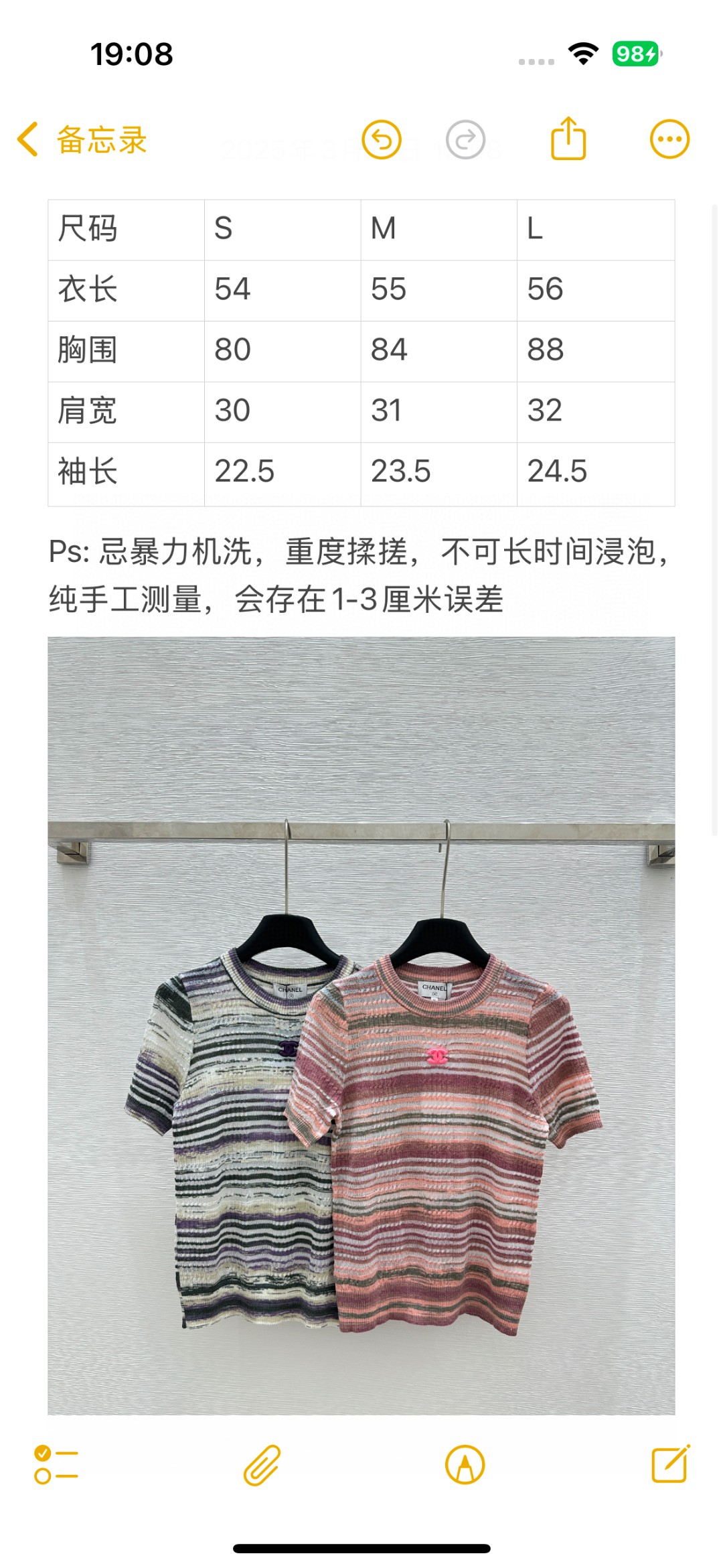Open the more options menu
The image size is (723, 1568).
point(669,139)
